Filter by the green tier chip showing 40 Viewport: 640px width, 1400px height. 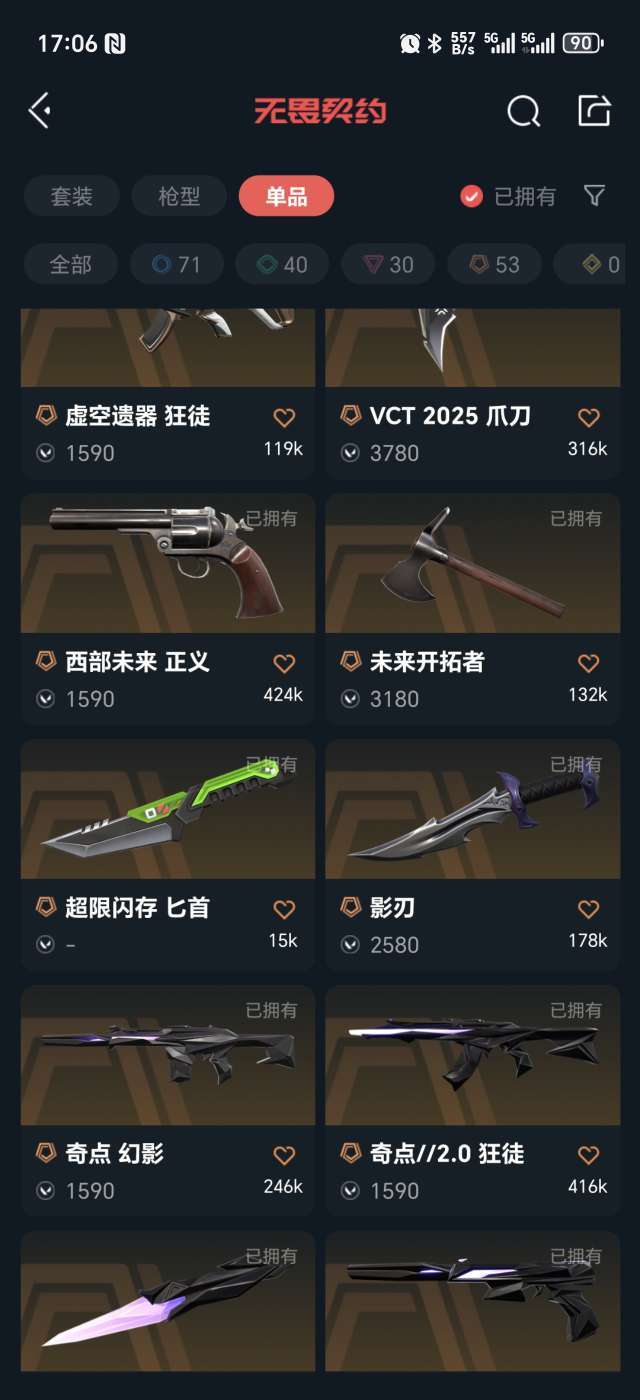(x=282, y=264)
